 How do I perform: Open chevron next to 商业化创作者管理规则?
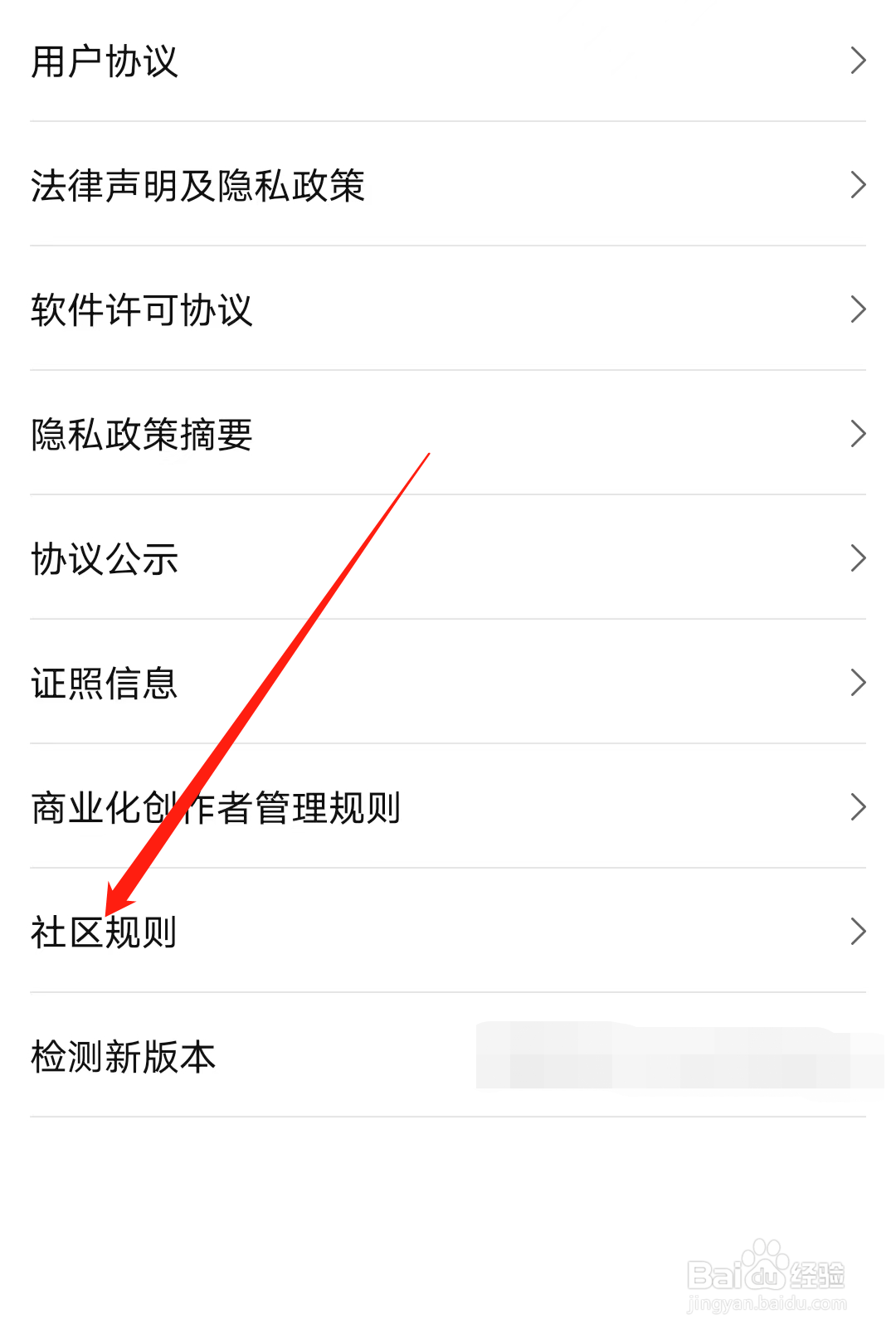[x=859, y=806]
